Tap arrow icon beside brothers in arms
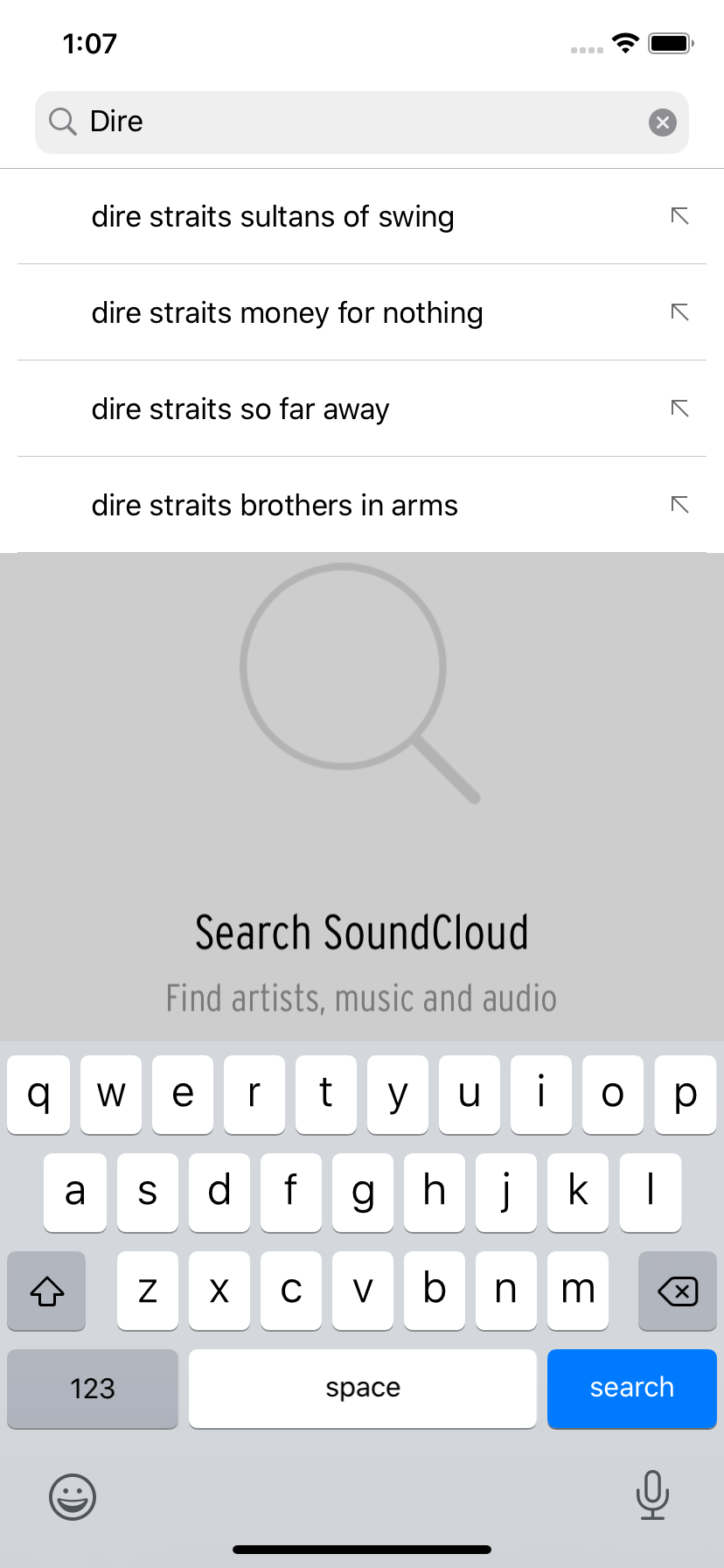The width and height of the screenshot is (724, 1568). (679, 505)
